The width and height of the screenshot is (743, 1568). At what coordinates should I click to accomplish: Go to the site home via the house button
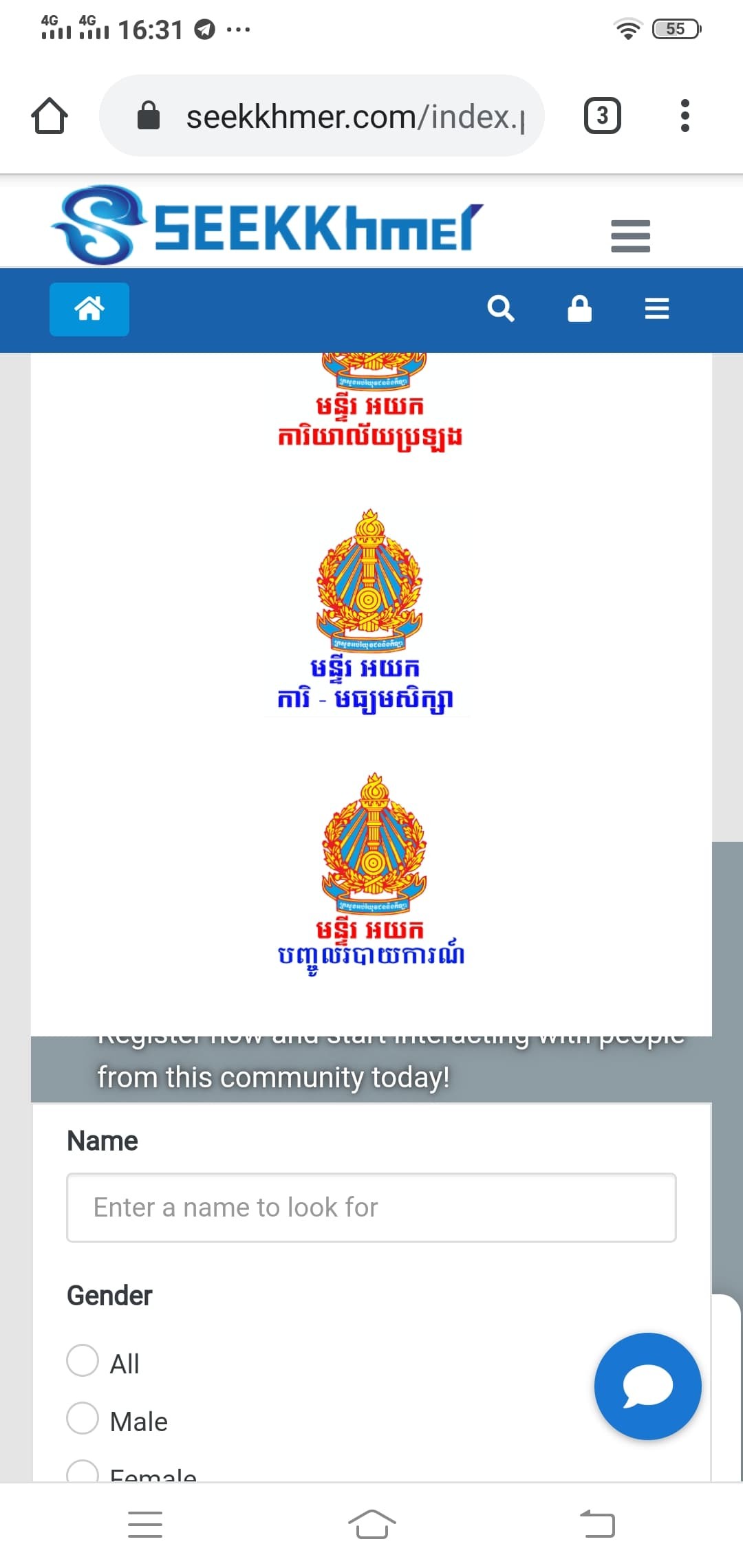tap(89, 309)
